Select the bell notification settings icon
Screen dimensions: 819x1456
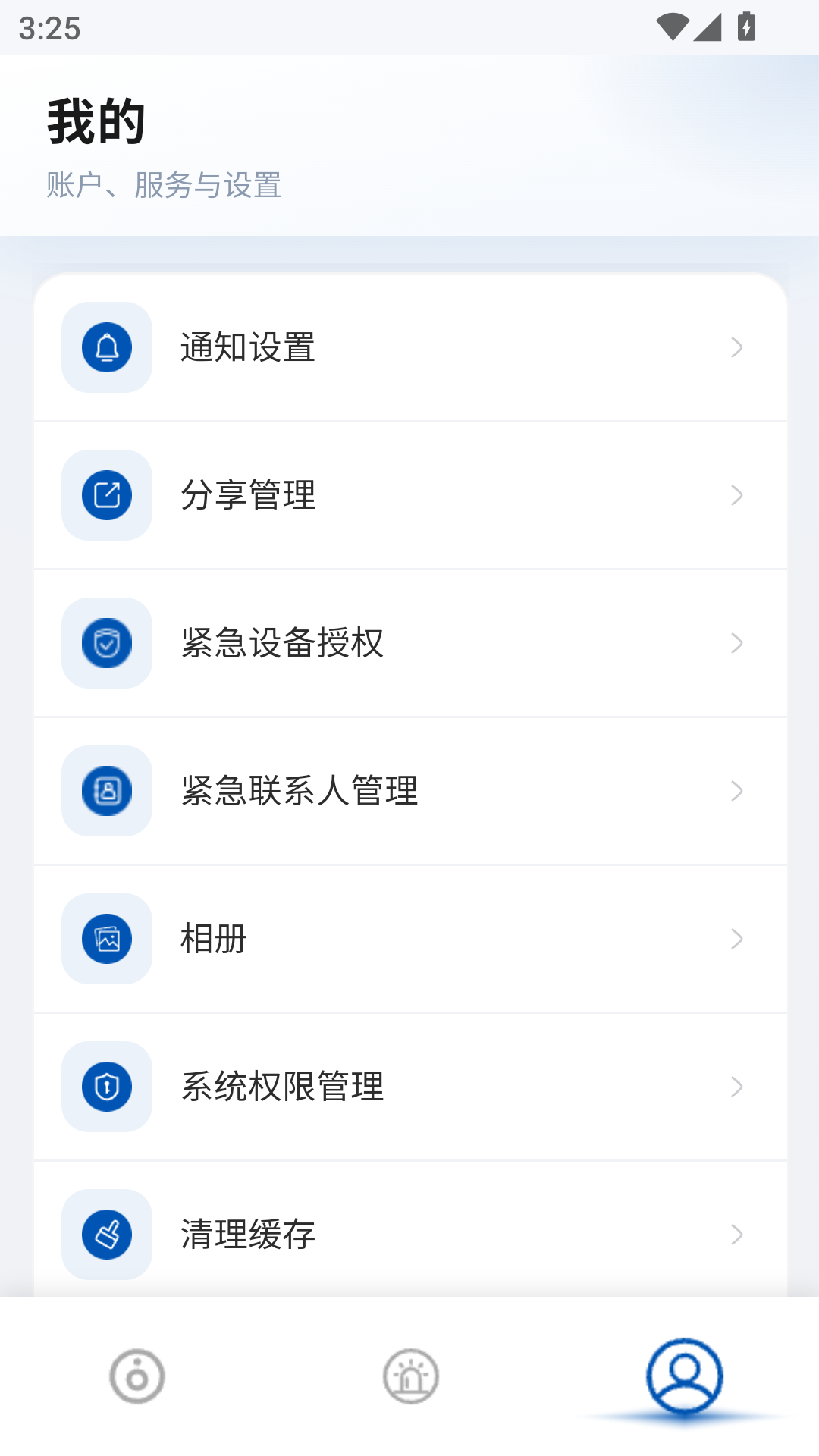[106, 347]
